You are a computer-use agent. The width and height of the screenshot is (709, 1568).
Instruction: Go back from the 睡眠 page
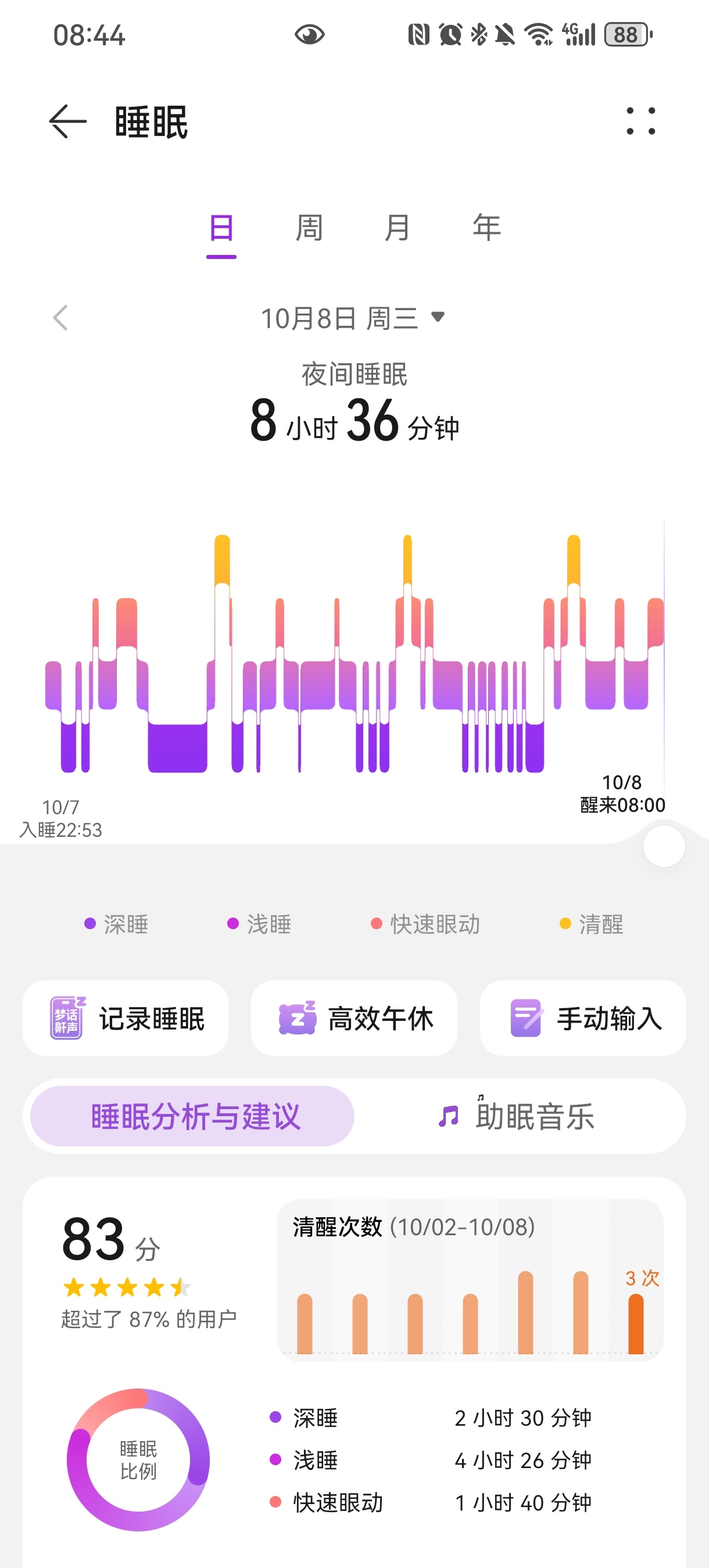click(x=67, y=121)
